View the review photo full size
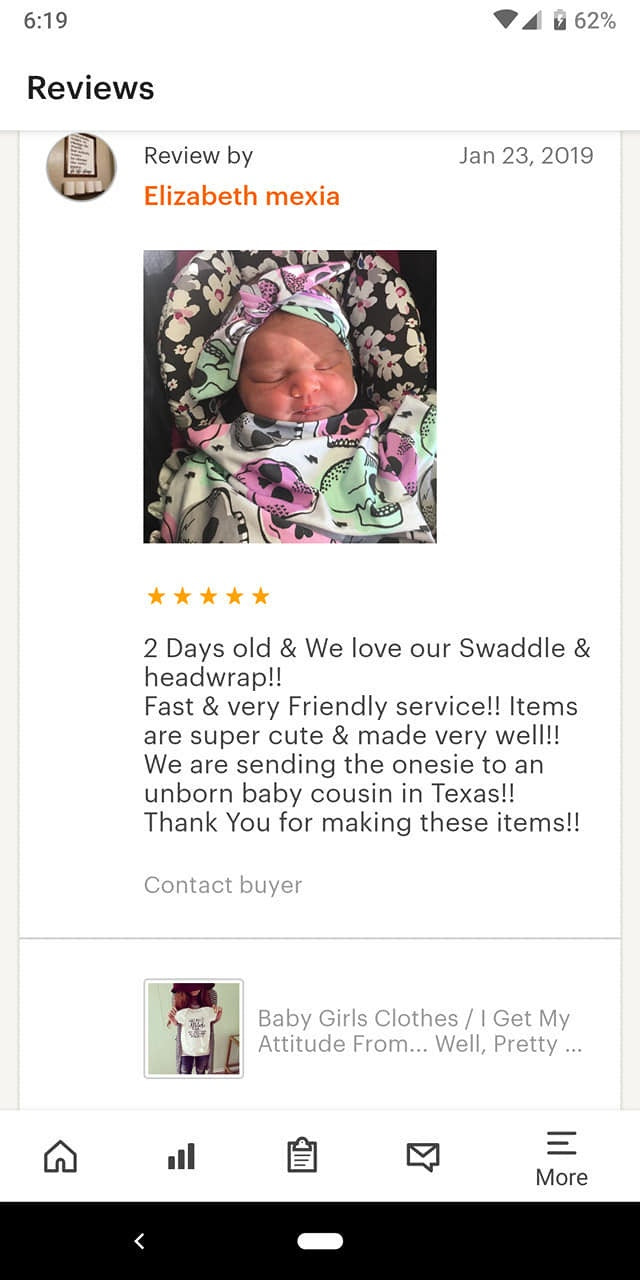This screenshot has height=1280, width=640. 290,396
